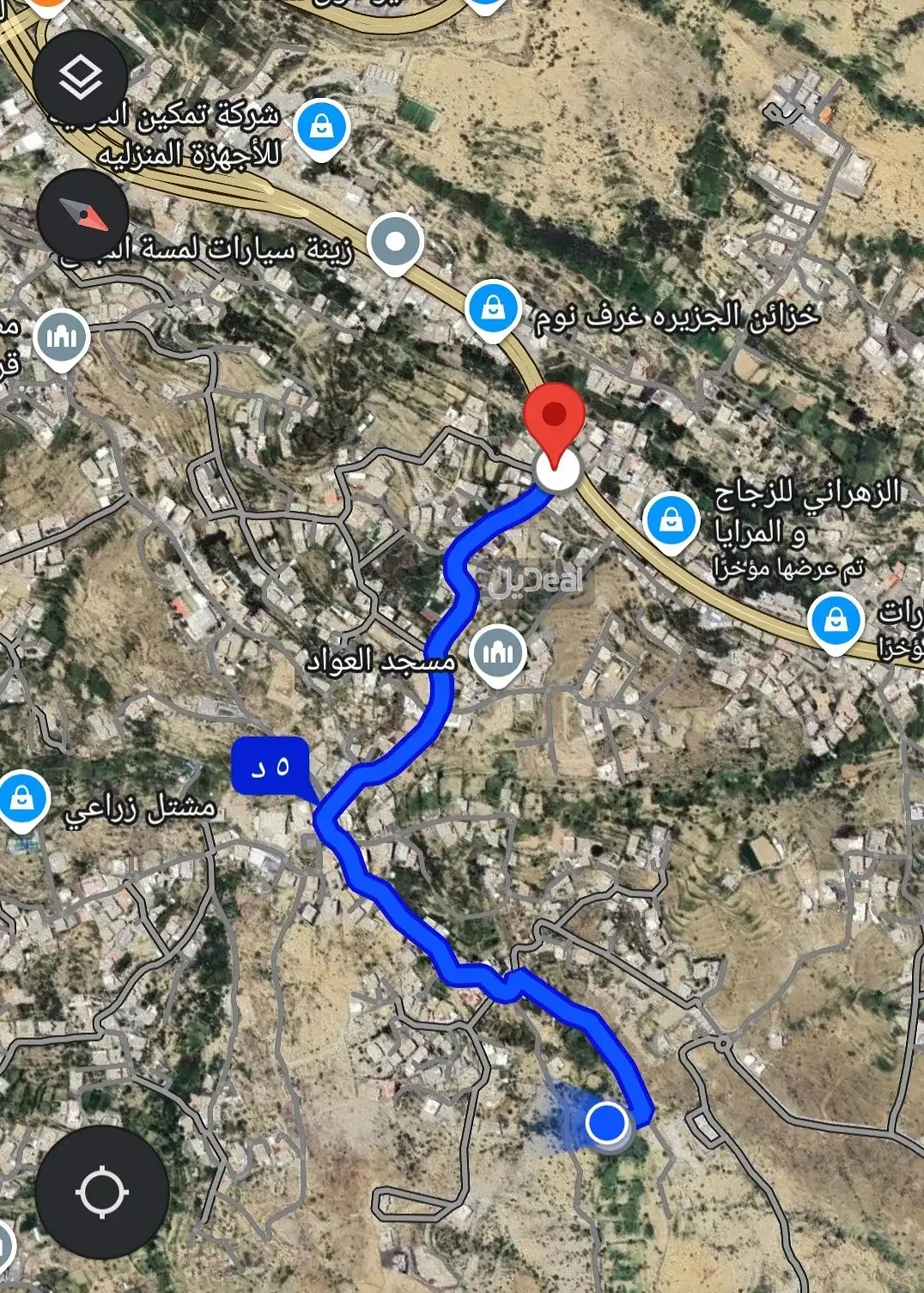Viewport: 924px width, 1293px height.
Task: Tap the ٥ د route duration label
Action: [270, 766]
